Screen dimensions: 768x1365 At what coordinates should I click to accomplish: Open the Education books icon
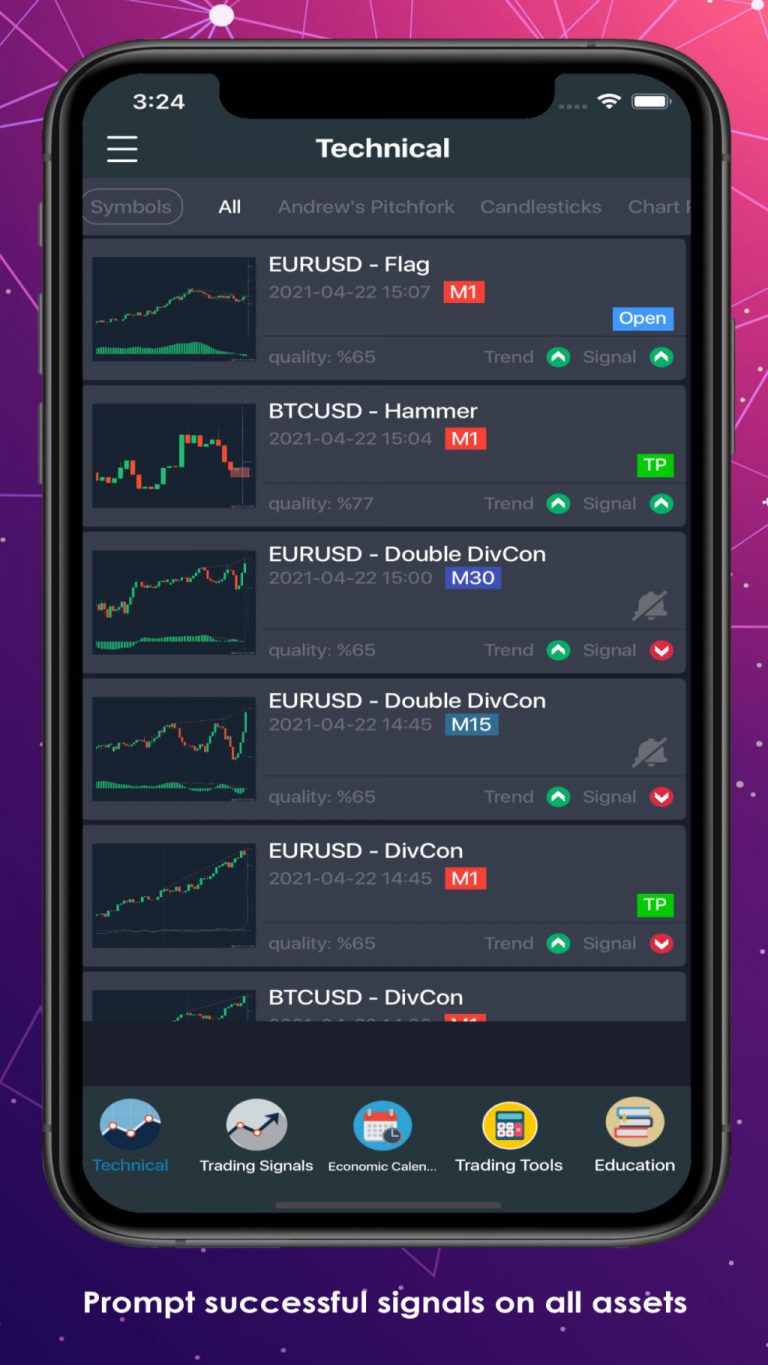634,1124
